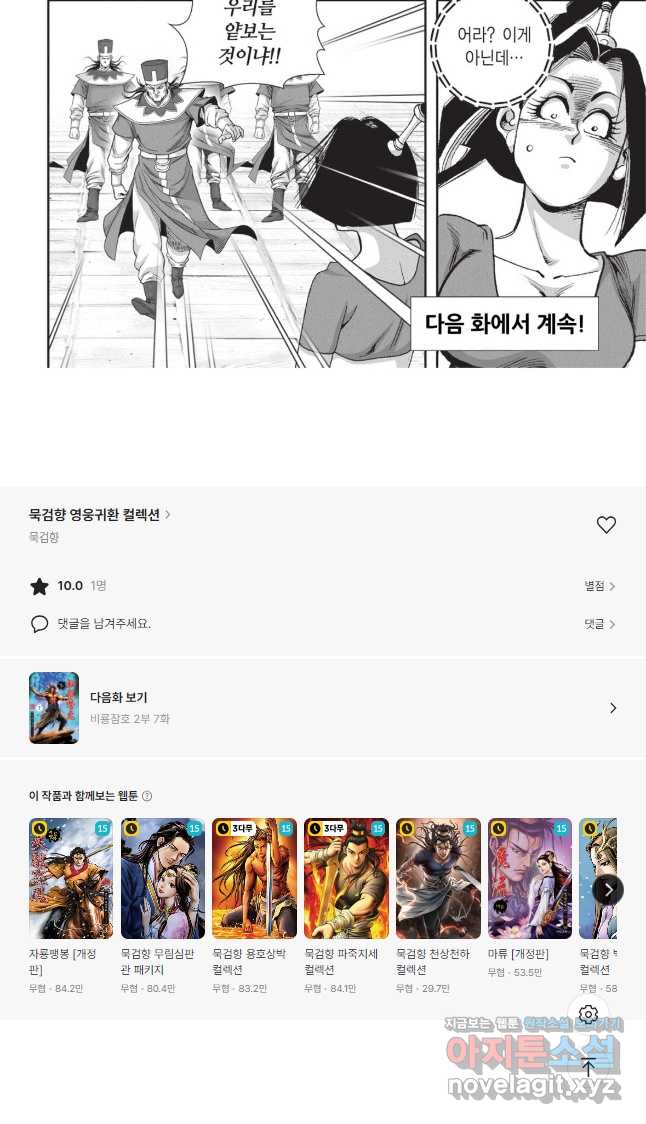Jump back to top with arrow
This screenshot has width=646, height=1124.
(x=588, y=1066)
